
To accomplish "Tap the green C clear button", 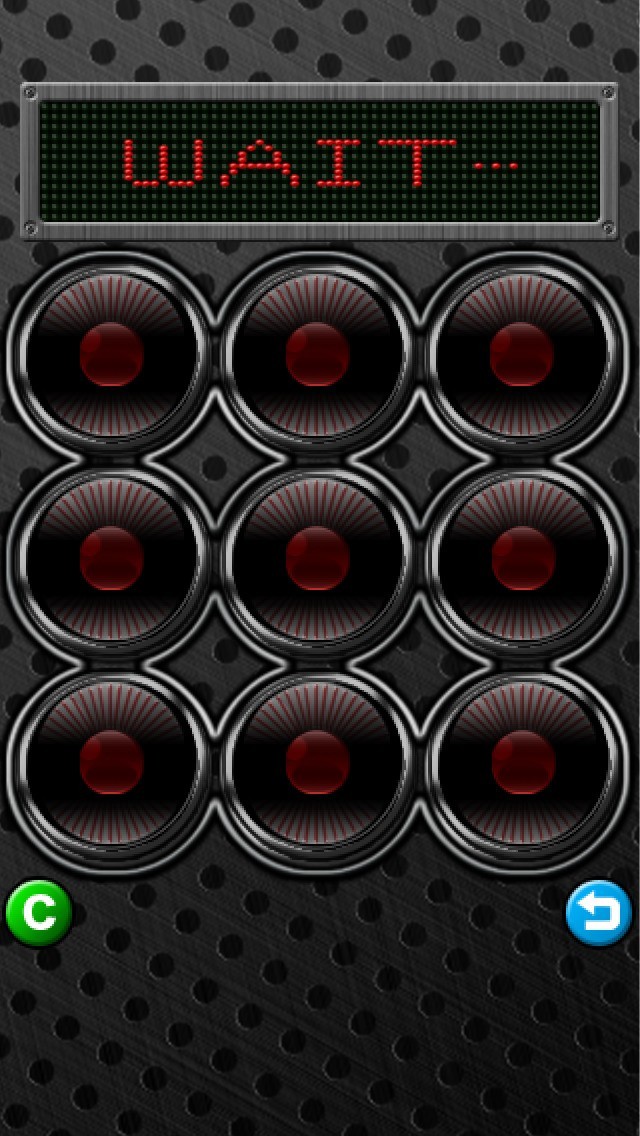I will [38, 913].
